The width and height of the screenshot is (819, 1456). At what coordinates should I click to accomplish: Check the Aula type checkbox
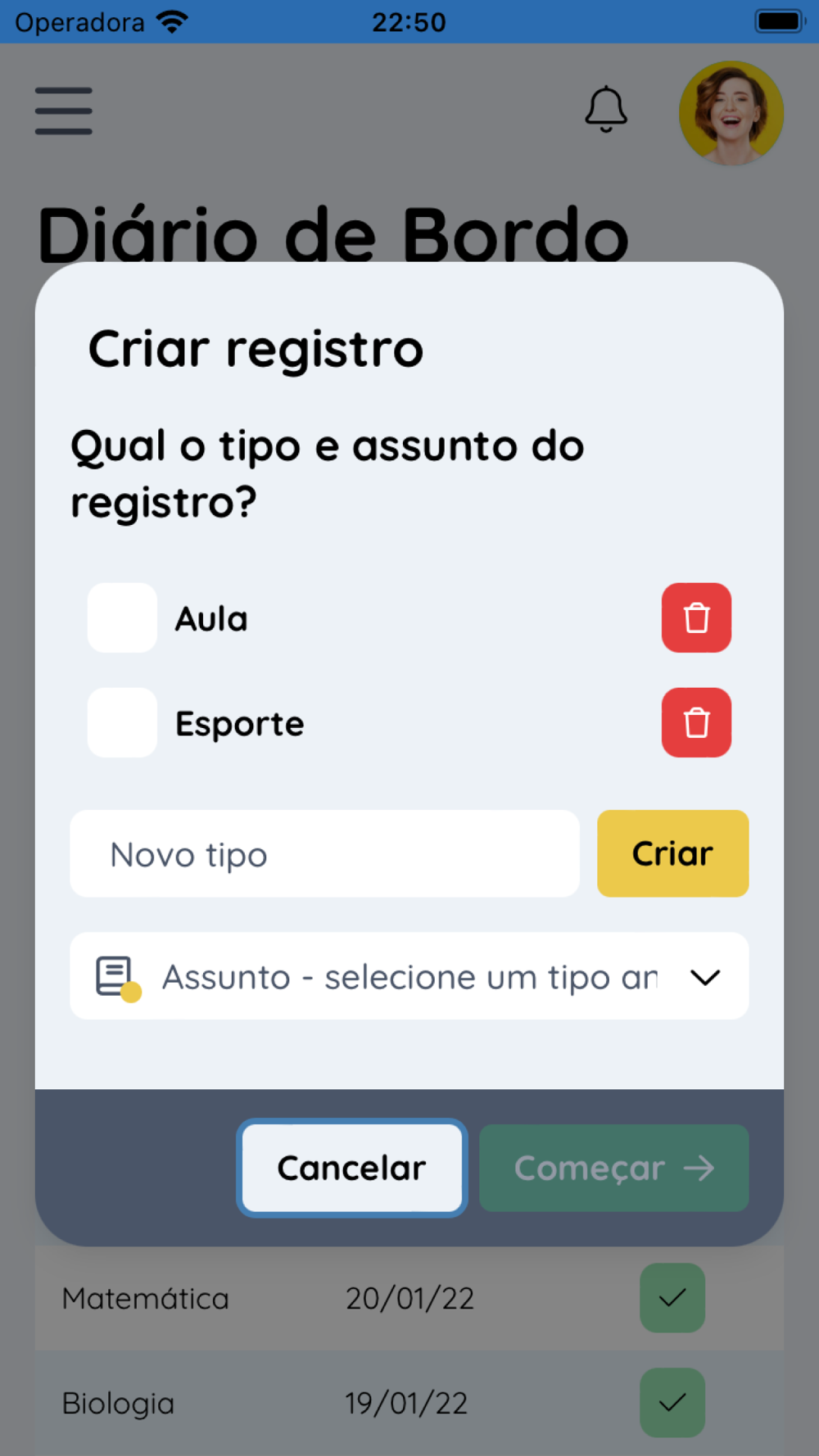122,617
